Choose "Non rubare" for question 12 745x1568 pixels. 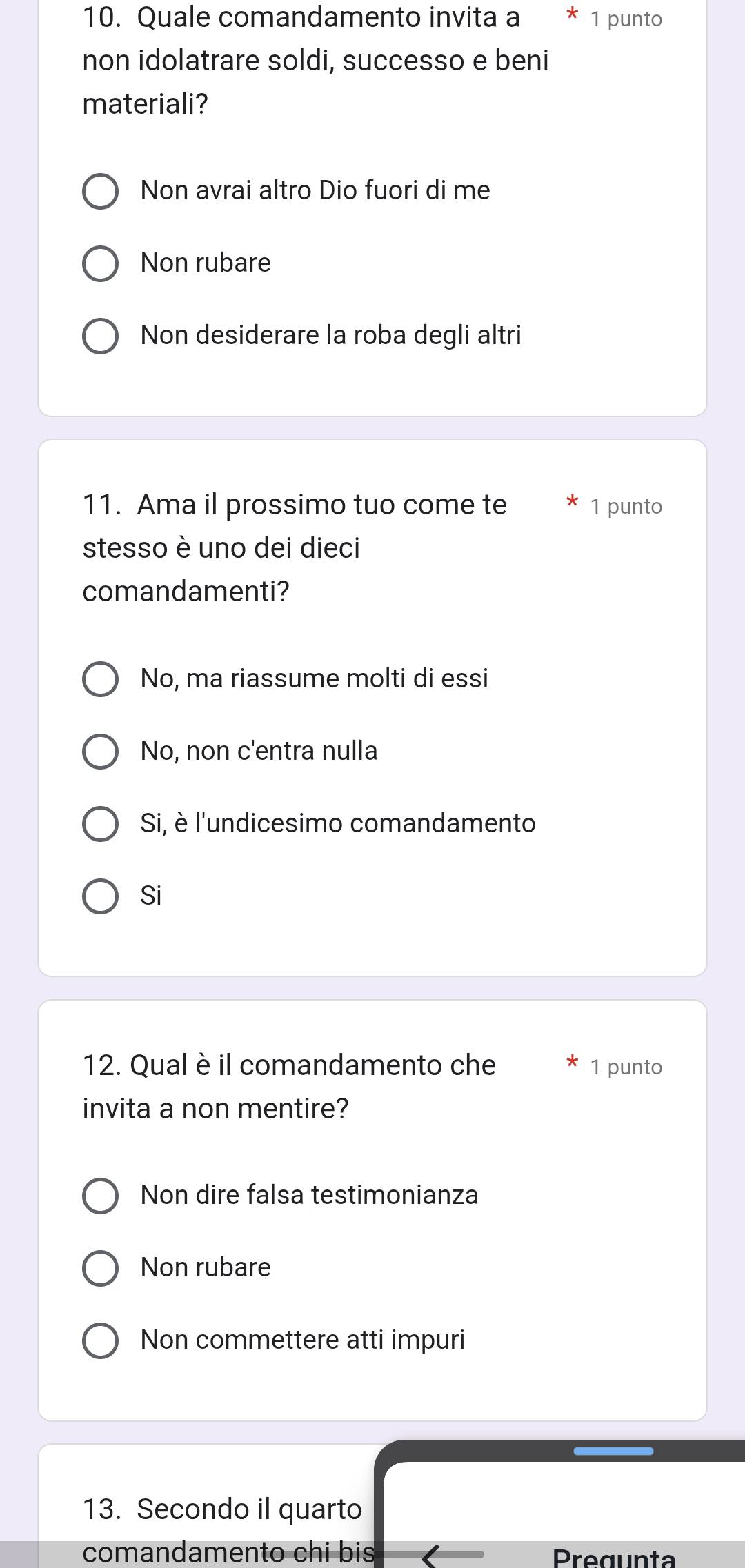tap(101, 1268)
